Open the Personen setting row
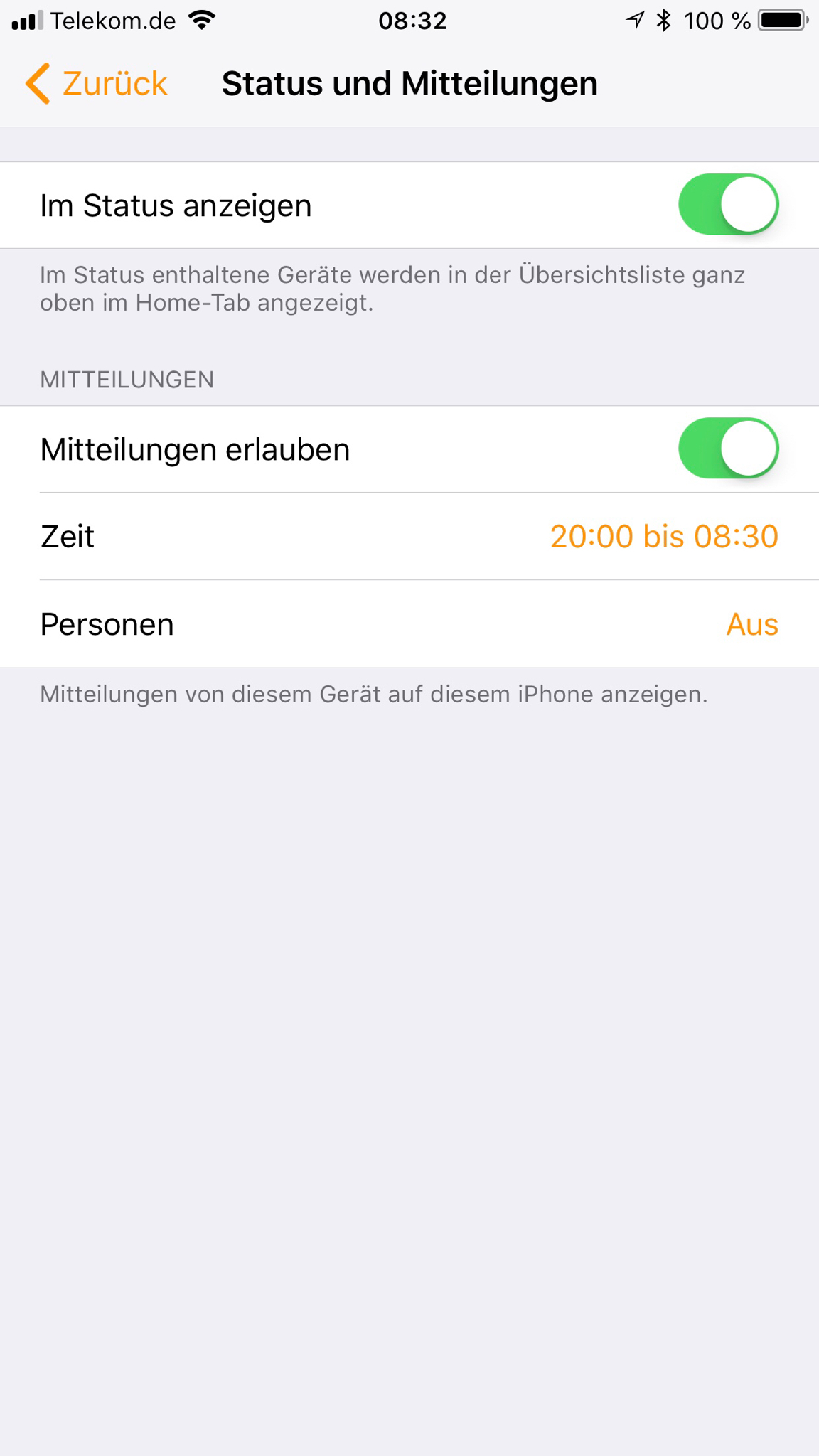This screenshot has height=1456, width=819. pyautogui.click(x=409, y=624)
